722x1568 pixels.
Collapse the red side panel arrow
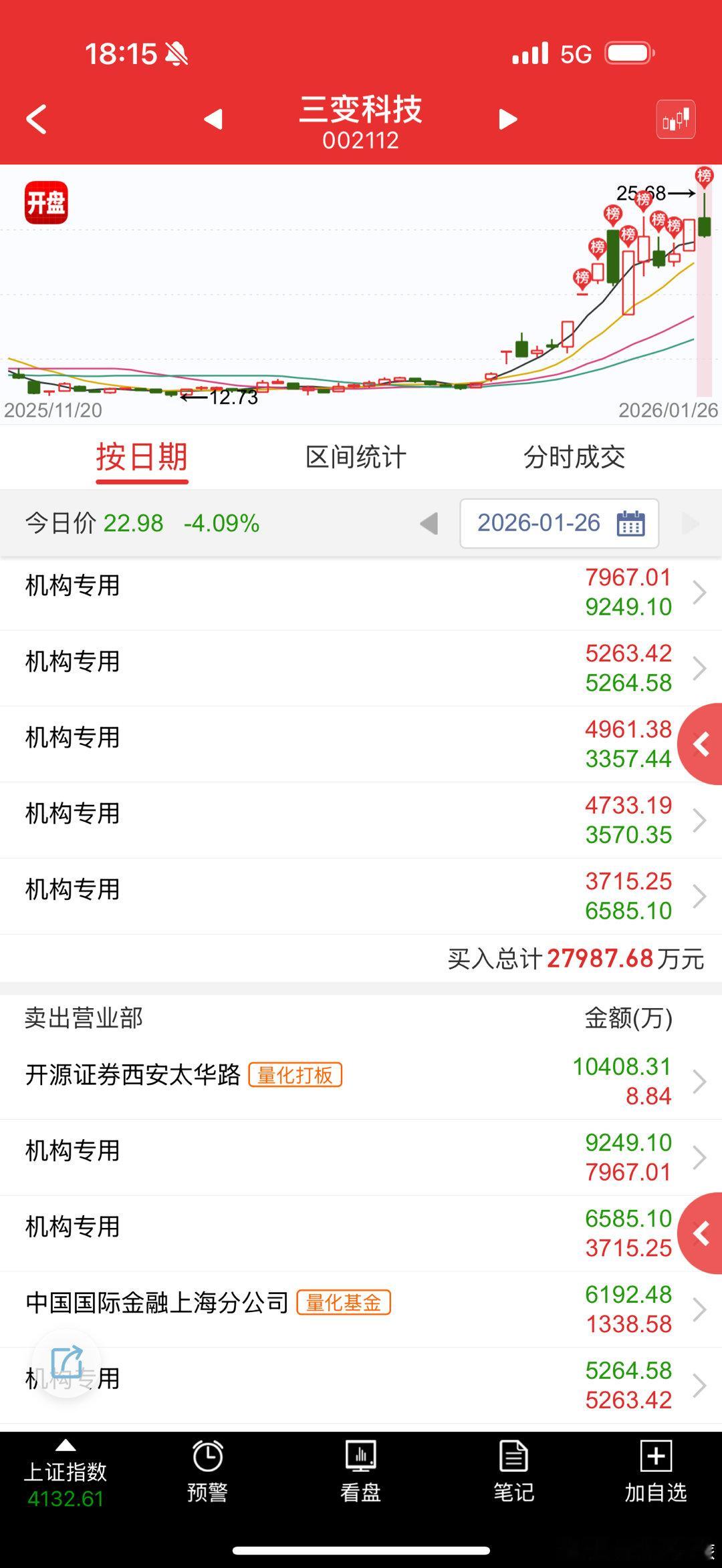(x=702, y=744)
